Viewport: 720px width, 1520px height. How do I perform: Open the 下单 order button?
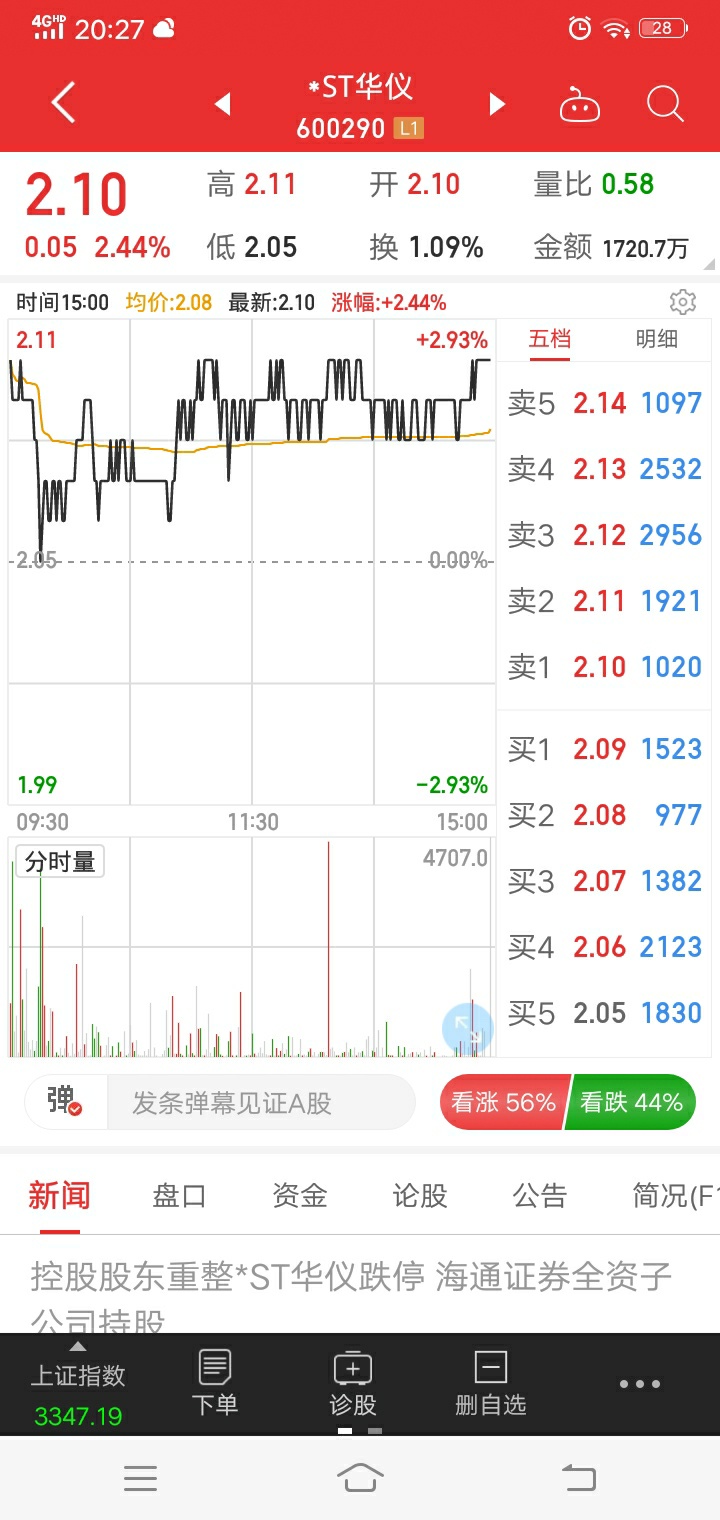pos(215,1384)
